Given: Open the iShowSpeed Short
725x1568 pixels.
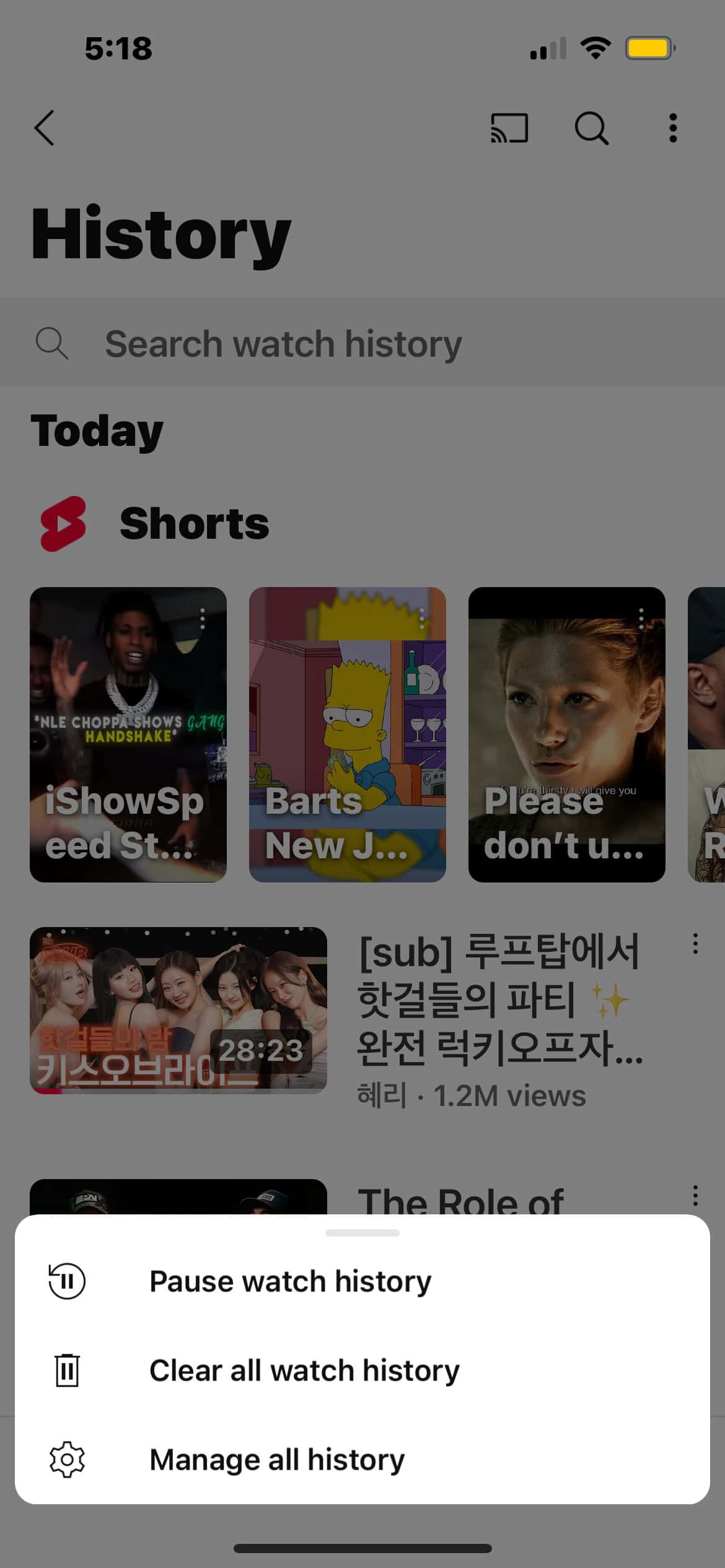Looking at the screenshot, I should pos(128,734).
